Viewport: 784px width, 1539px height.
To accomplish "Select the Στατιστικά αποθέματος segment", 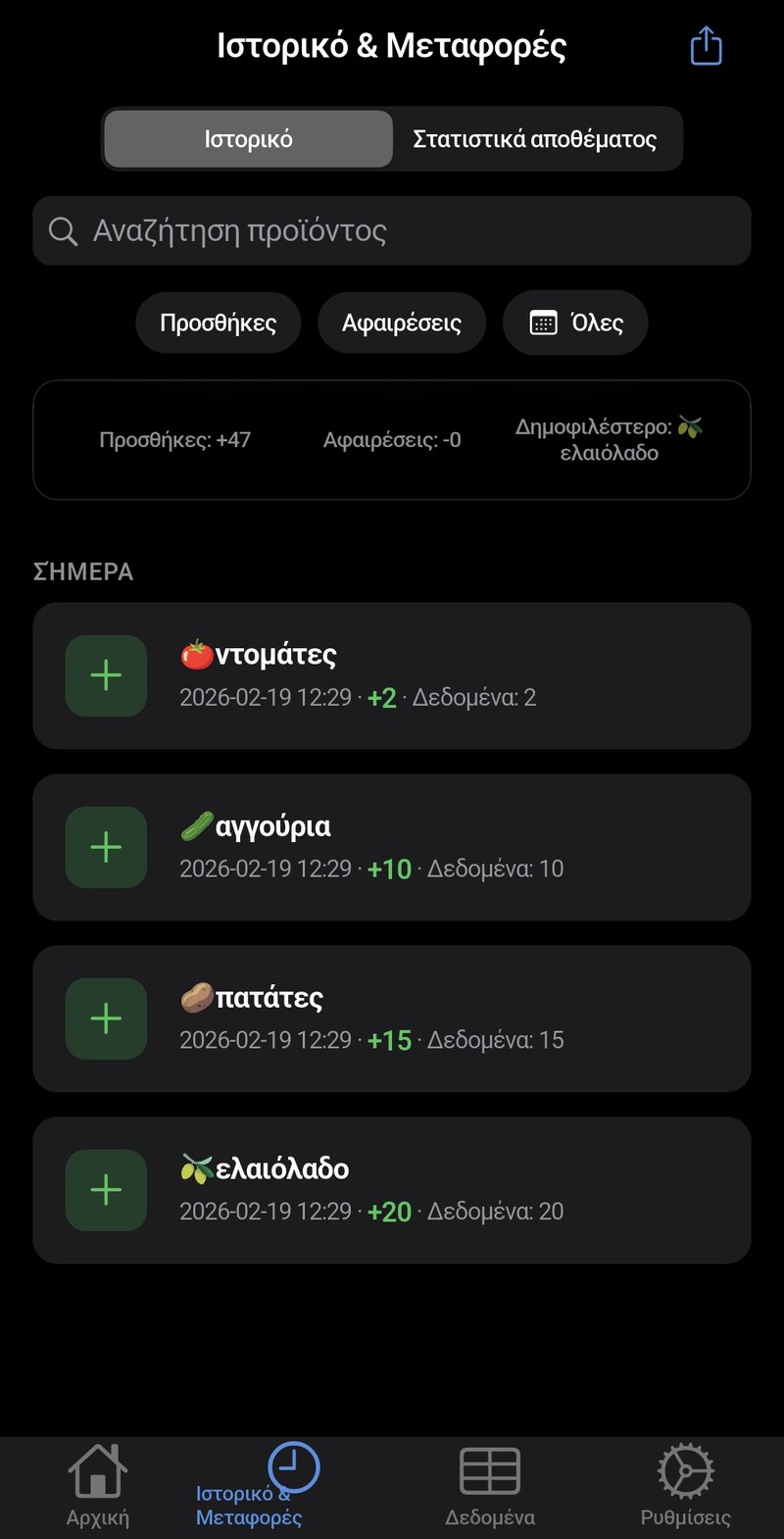I will pyautogui.click(x=537, y=138).
